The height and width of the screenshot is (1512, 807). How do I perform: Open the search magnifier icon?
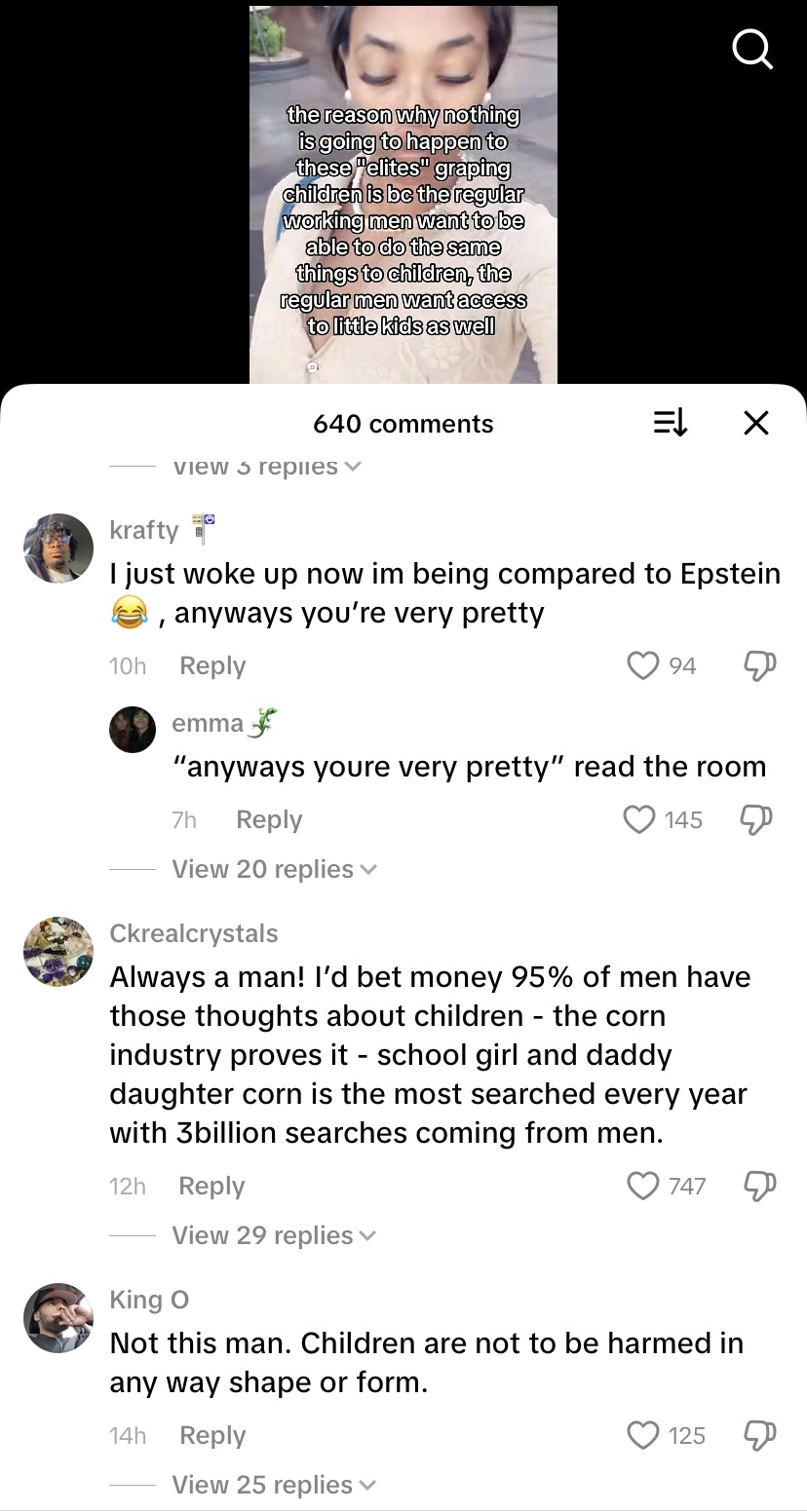(751, 48)
